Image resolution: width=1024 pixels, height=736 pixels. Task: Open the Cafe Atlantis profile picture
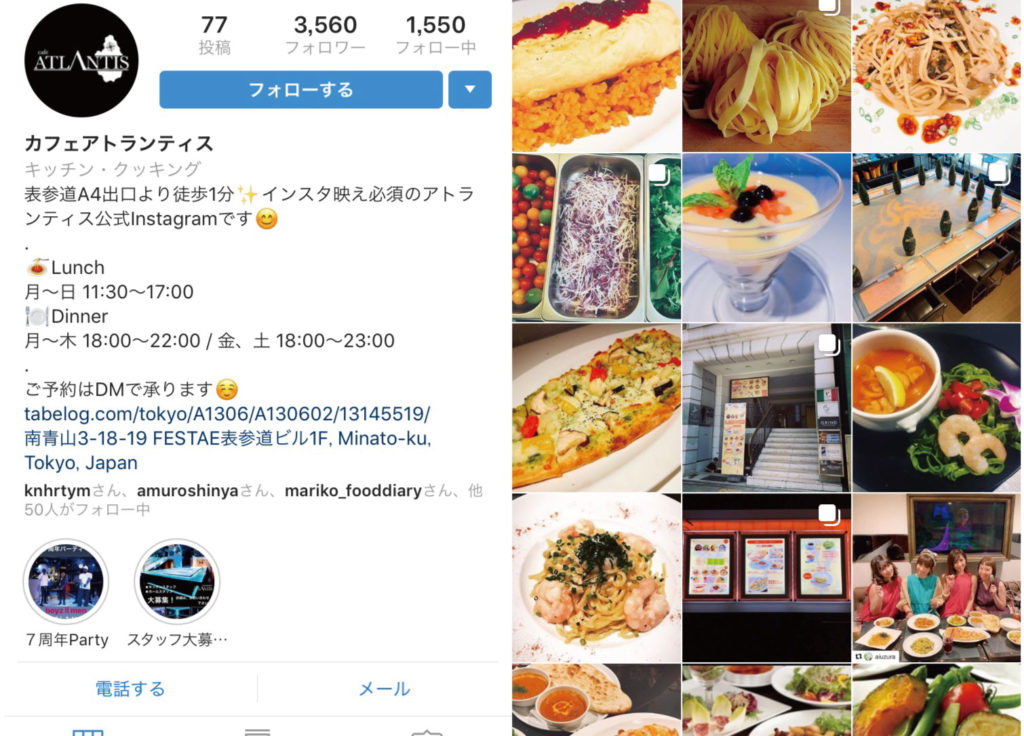pyautogui.click(x=82, y=60)
